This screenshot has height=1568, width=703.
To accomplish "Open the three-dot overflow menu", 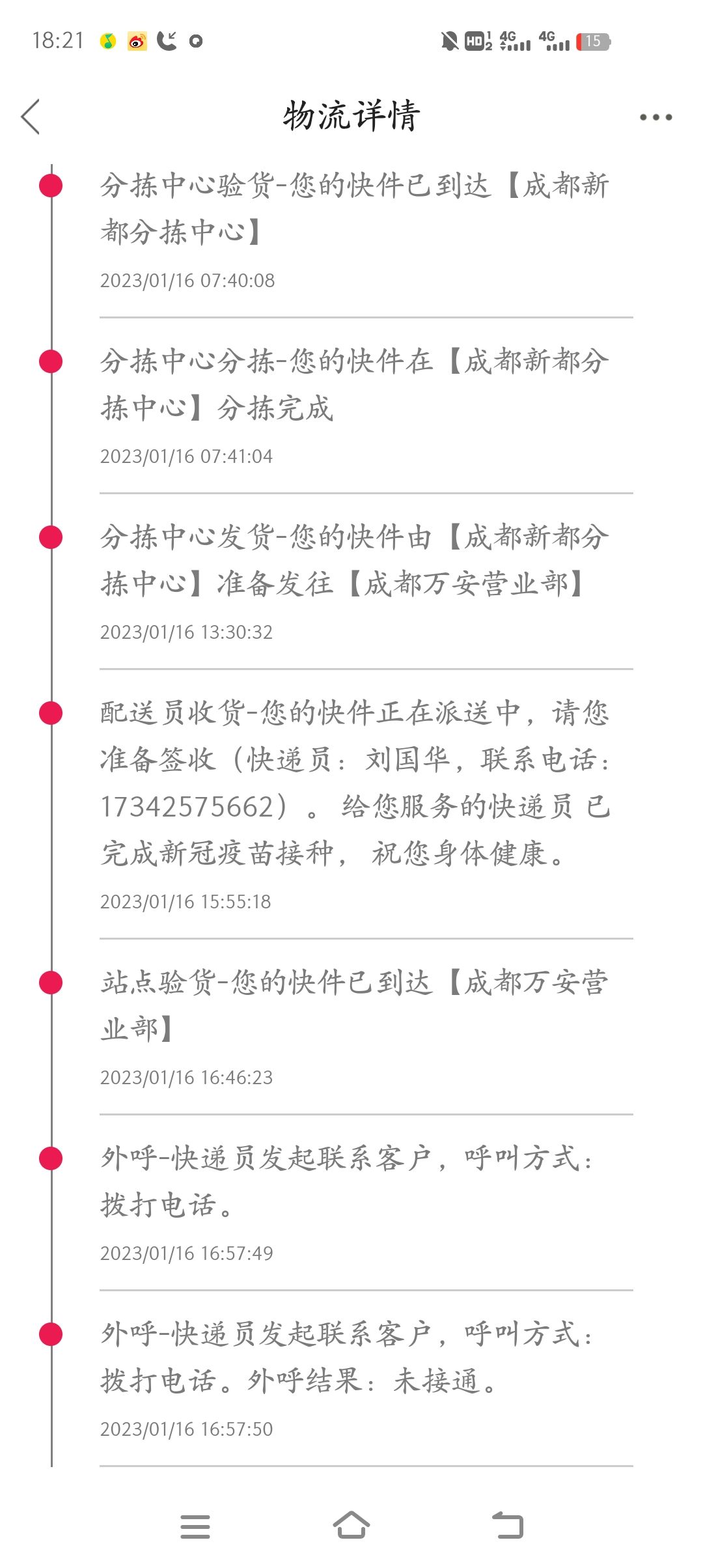I will (655, 117).
